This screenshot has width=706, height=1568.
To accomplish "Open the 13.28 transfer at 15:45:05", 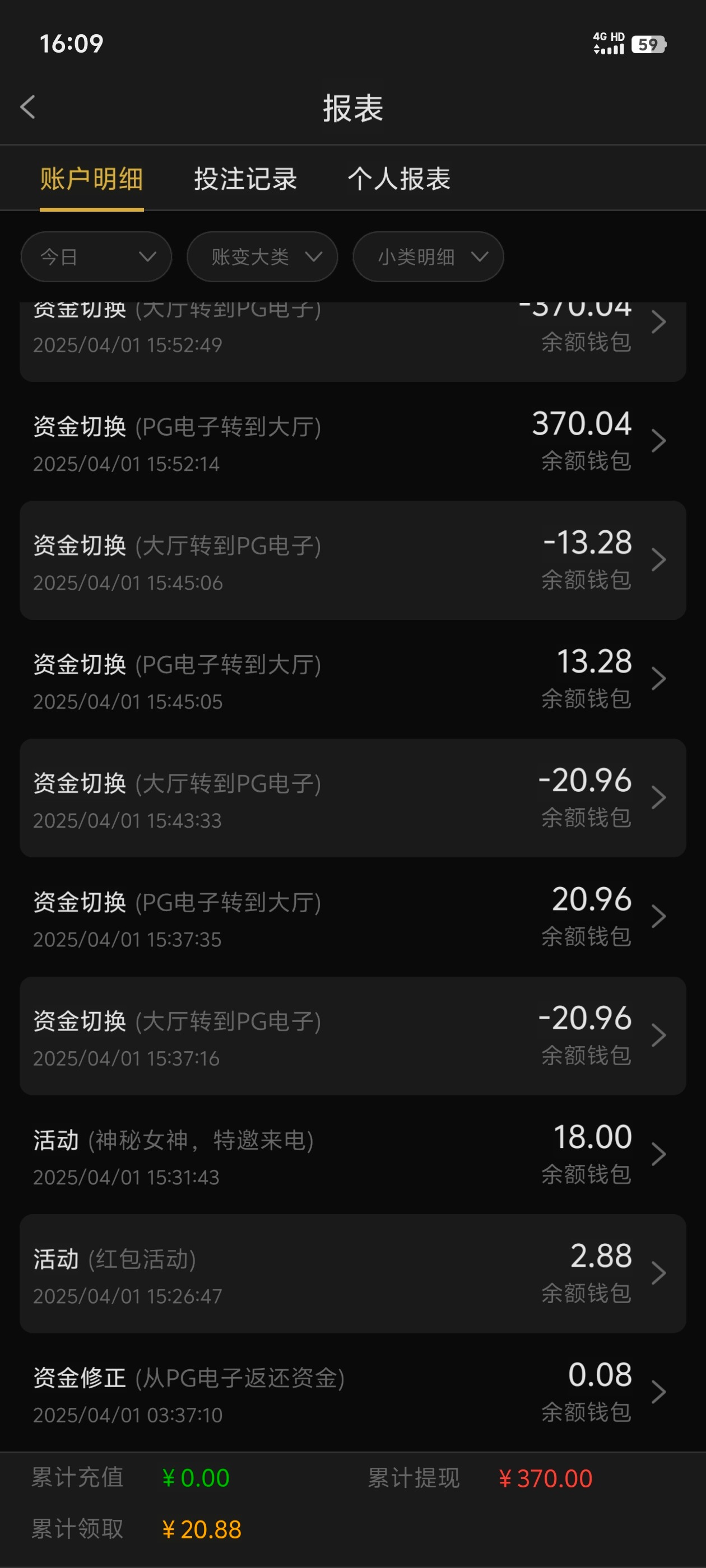I will pyautogui.click(x=352, y=679).
